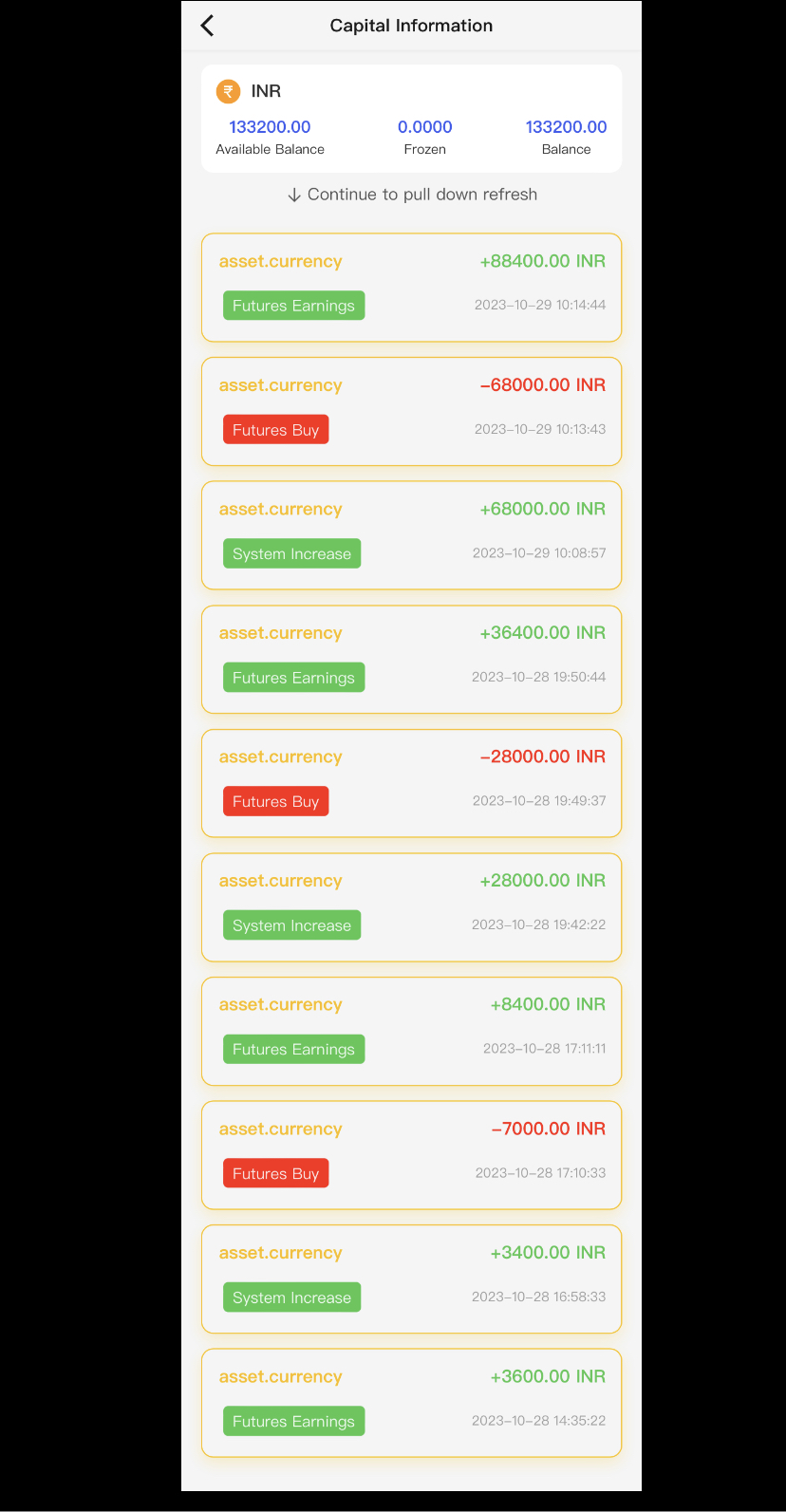This screenshot has height=1512, width=786.
Task: Select the +36400.00 INR Futures Earnings entry
Action: 411,660
